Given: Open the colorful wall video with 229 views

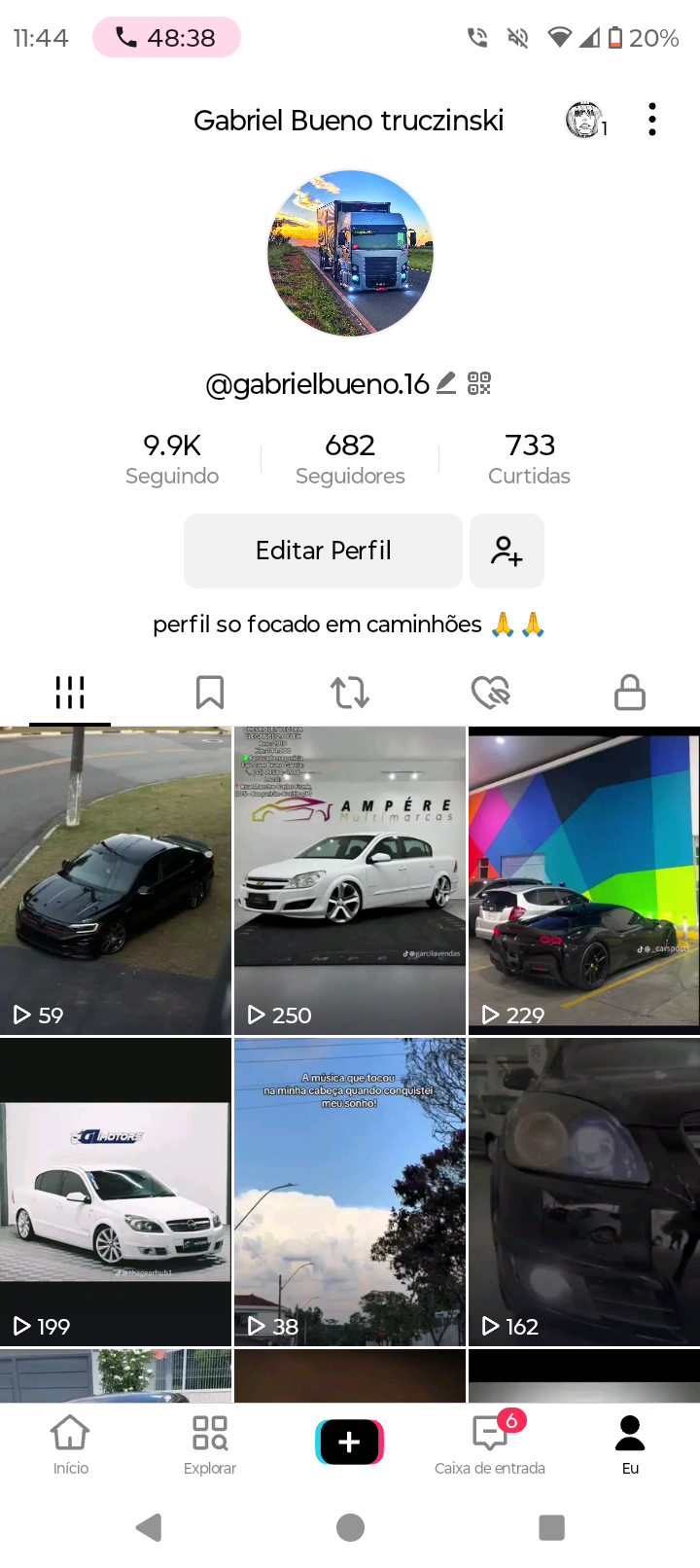Looking at the screenshot, I should tap(584, 880).
